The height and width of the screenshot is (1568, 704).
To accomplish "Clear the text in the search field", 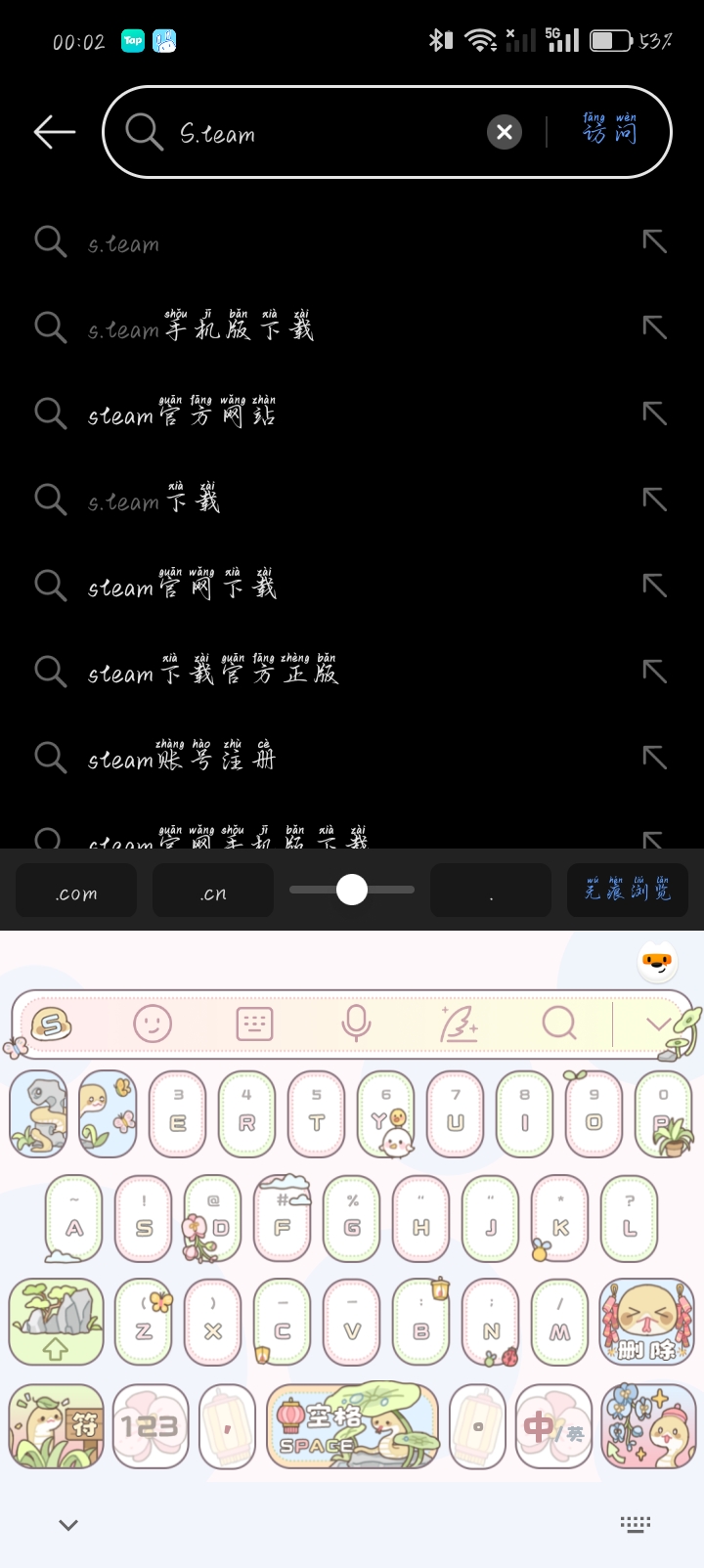I will pyautogui.click(x=505, y=132).
